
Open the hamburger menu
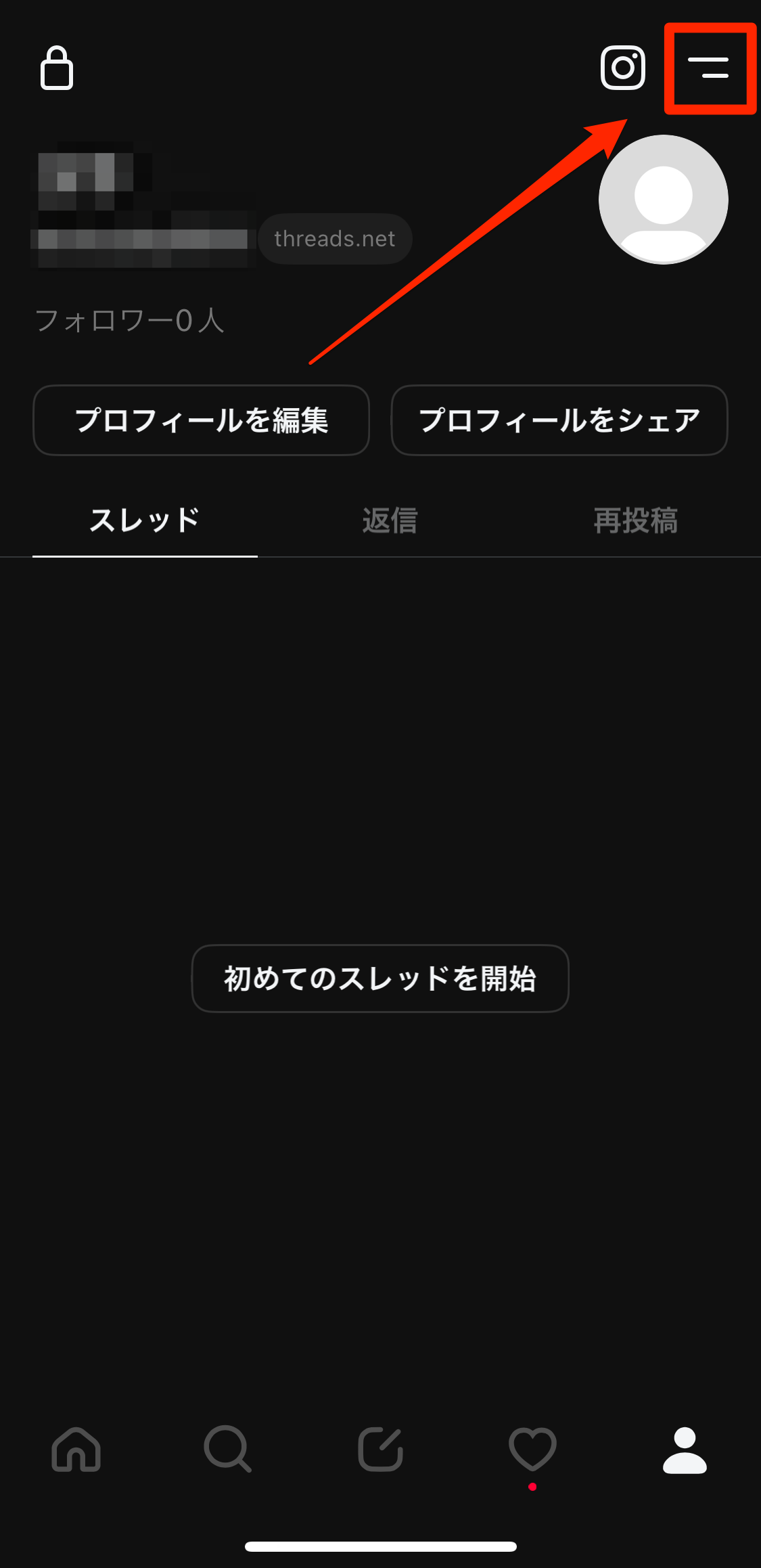[710, 68]
